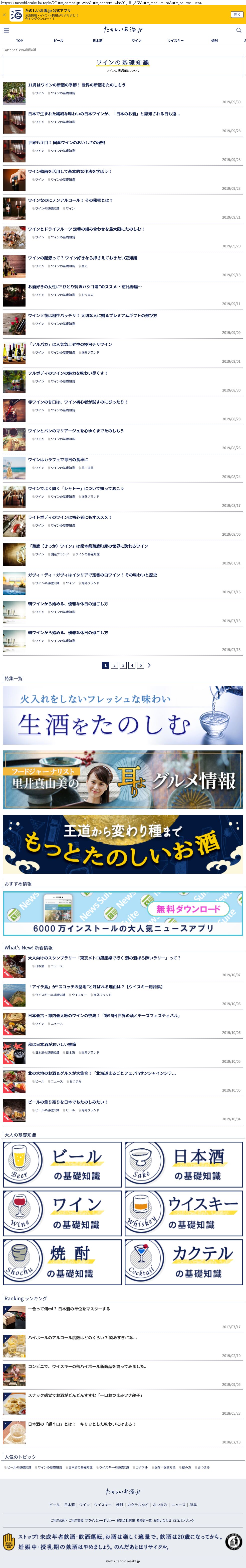Dismiss the app download banner
The image size is (246, 1568).
tap(4, 15)
